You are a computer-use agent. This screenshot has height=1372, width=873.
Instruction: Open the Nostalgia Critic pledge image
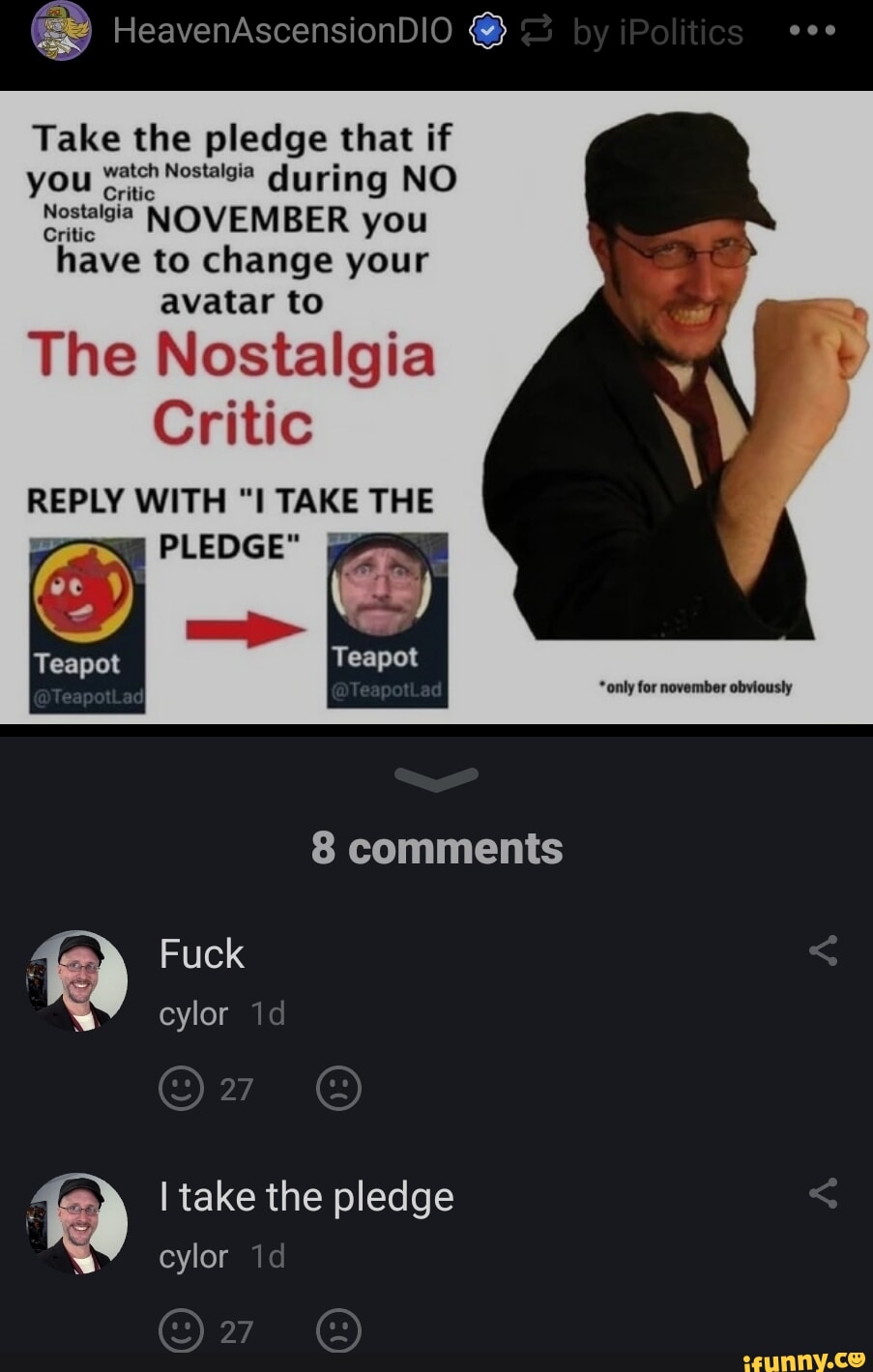point(436,406)
